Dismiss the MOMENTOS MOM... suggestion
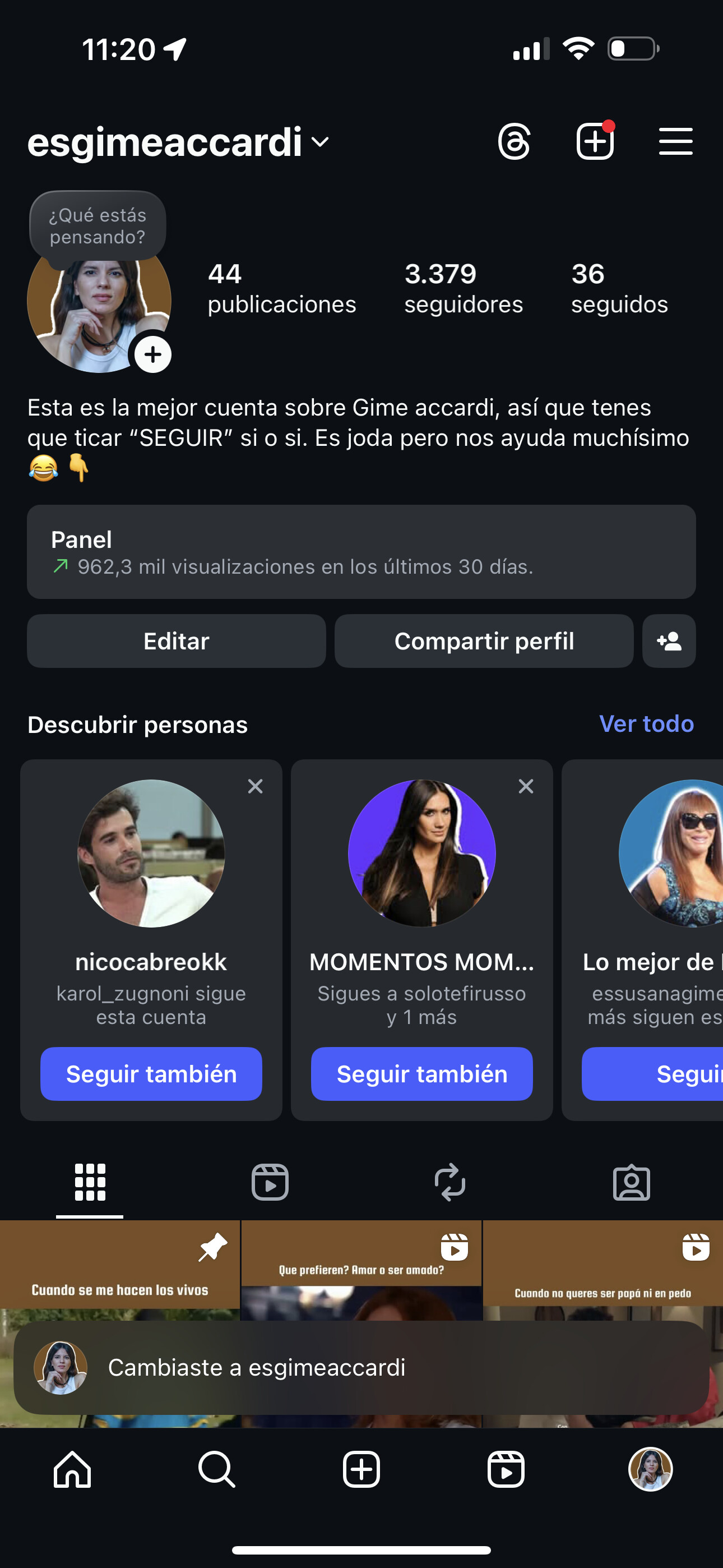 [526, 786]
